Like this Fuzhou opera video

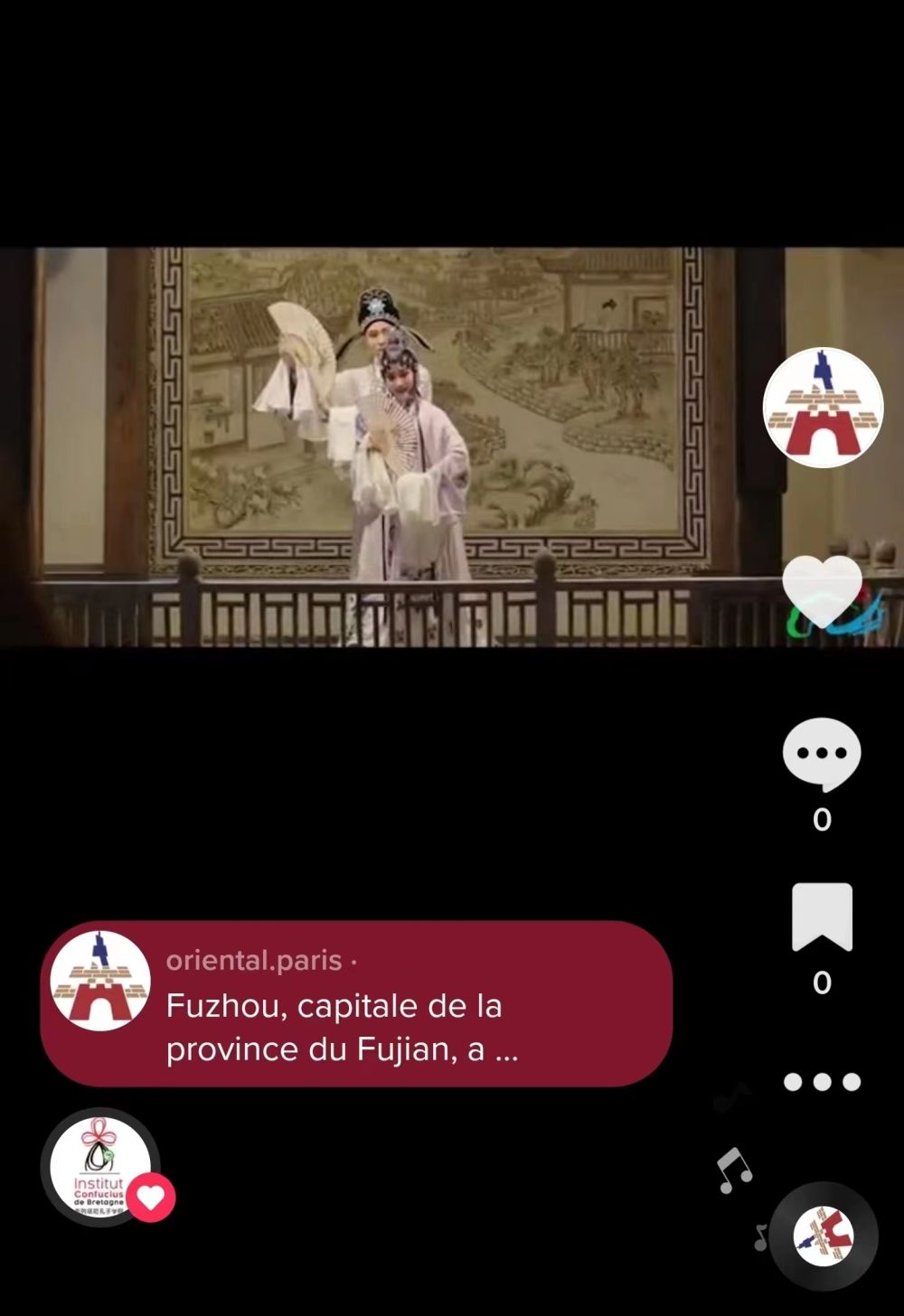point(822,590)
